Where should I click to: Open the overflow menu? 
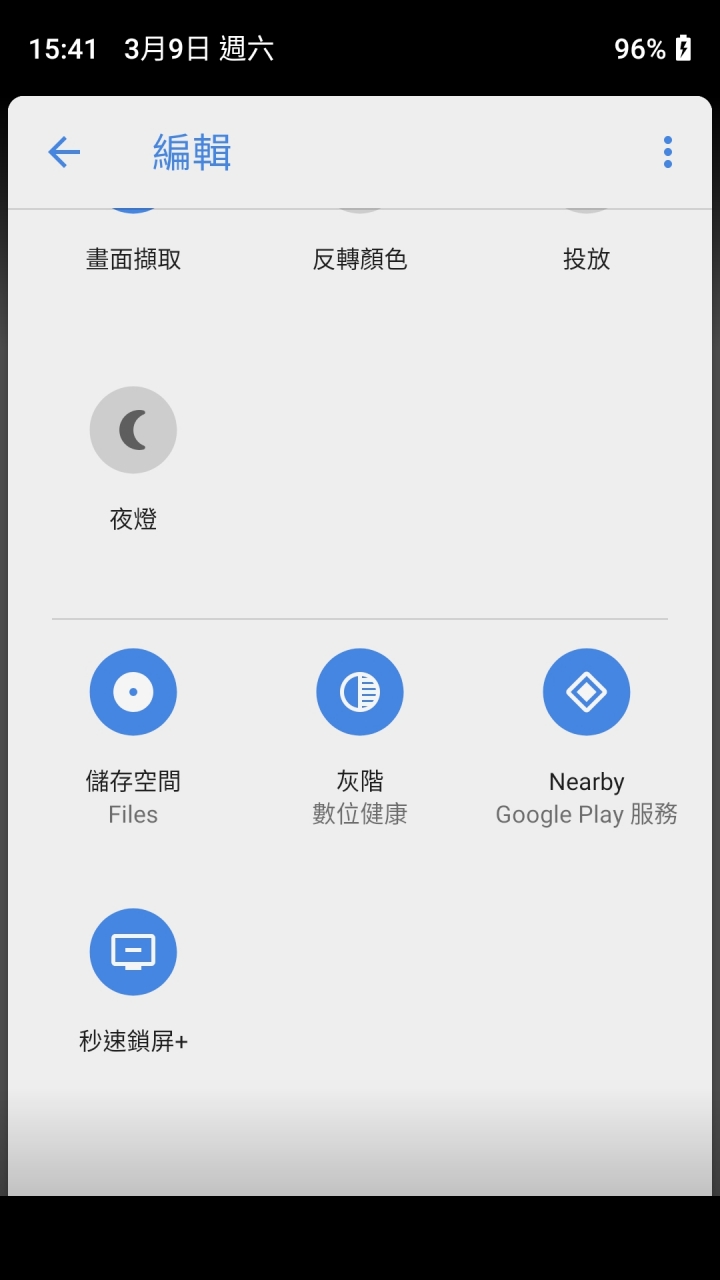coord(667,152)
